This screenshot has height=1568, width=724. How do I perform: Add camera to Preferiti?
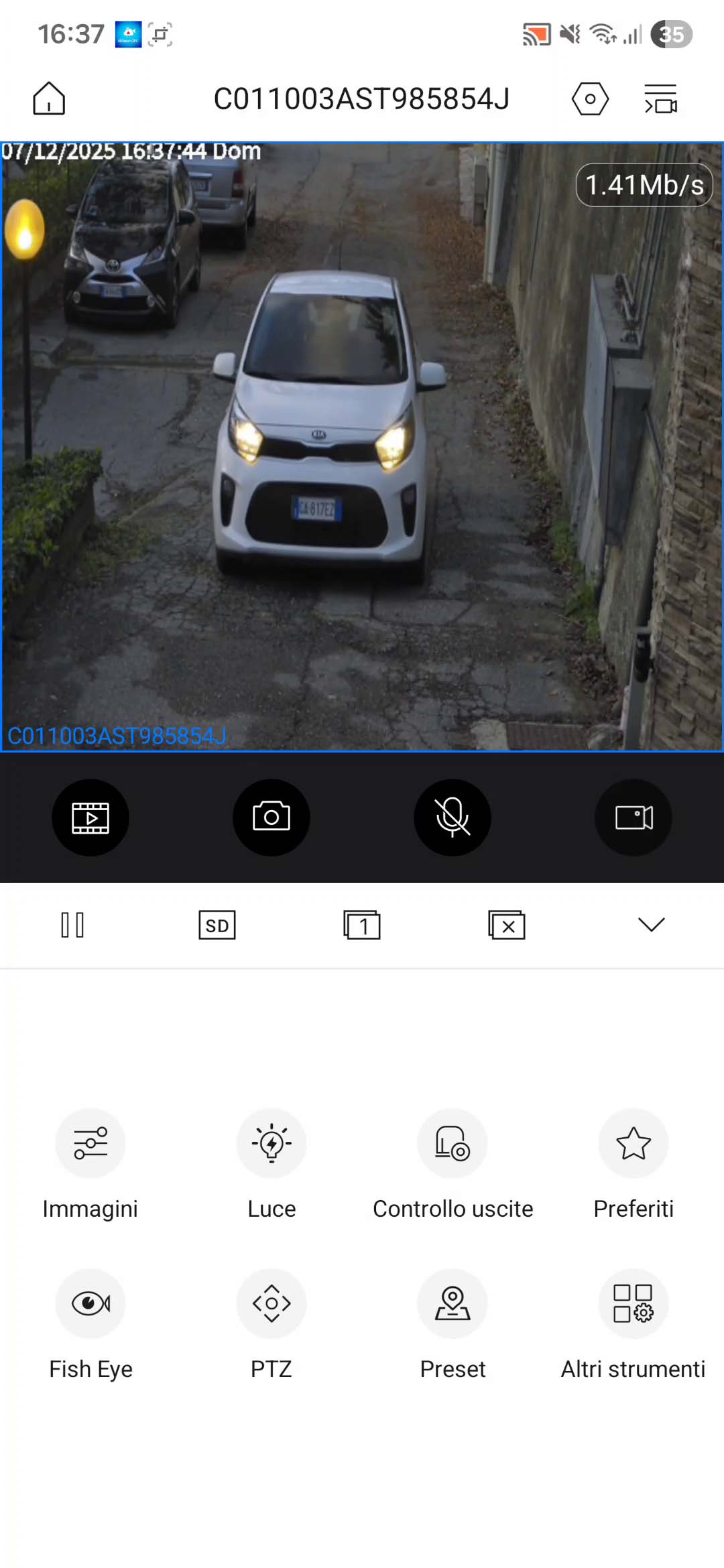633,1143
